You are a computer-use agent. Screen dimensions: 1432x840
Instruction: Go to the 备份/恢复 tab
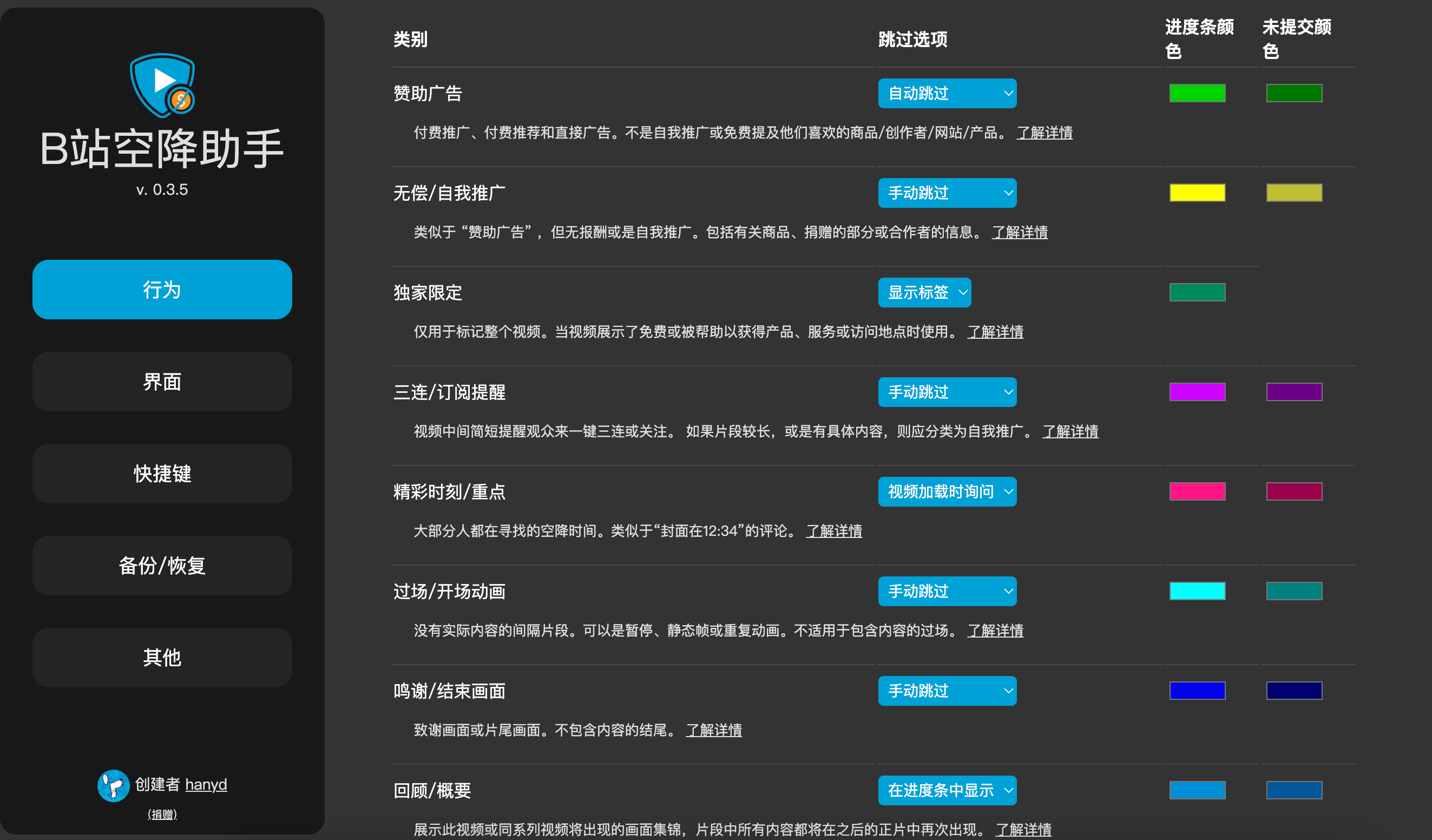click(162, 566)
